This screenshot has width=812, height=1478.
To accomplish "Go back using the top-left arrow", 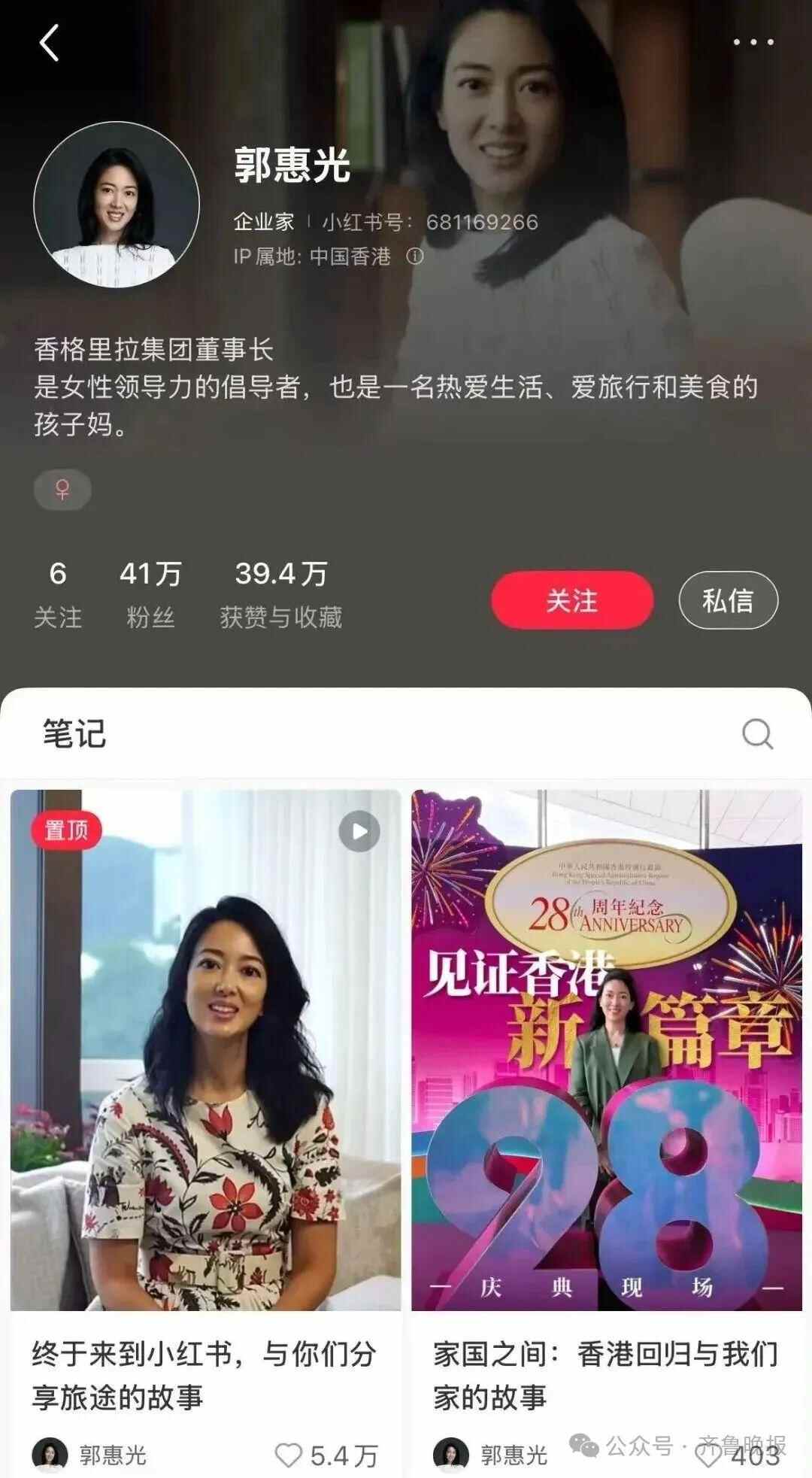I will 50,43.
